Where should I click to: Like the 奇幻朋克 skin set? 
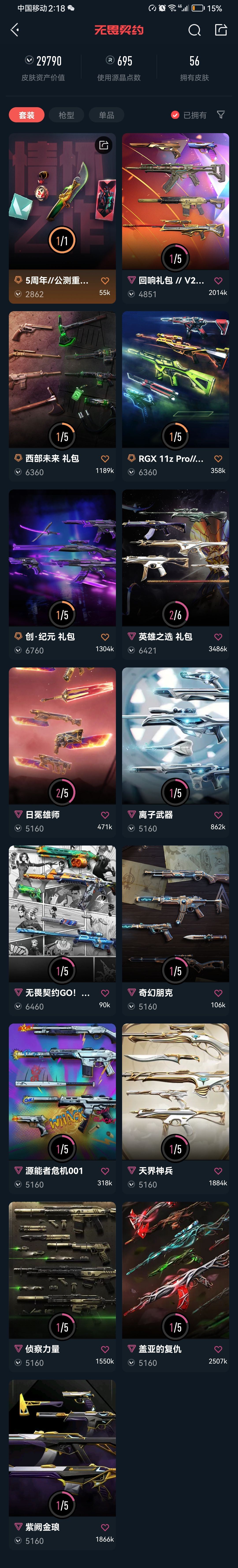pyautogui.click(x=218, y=993)
